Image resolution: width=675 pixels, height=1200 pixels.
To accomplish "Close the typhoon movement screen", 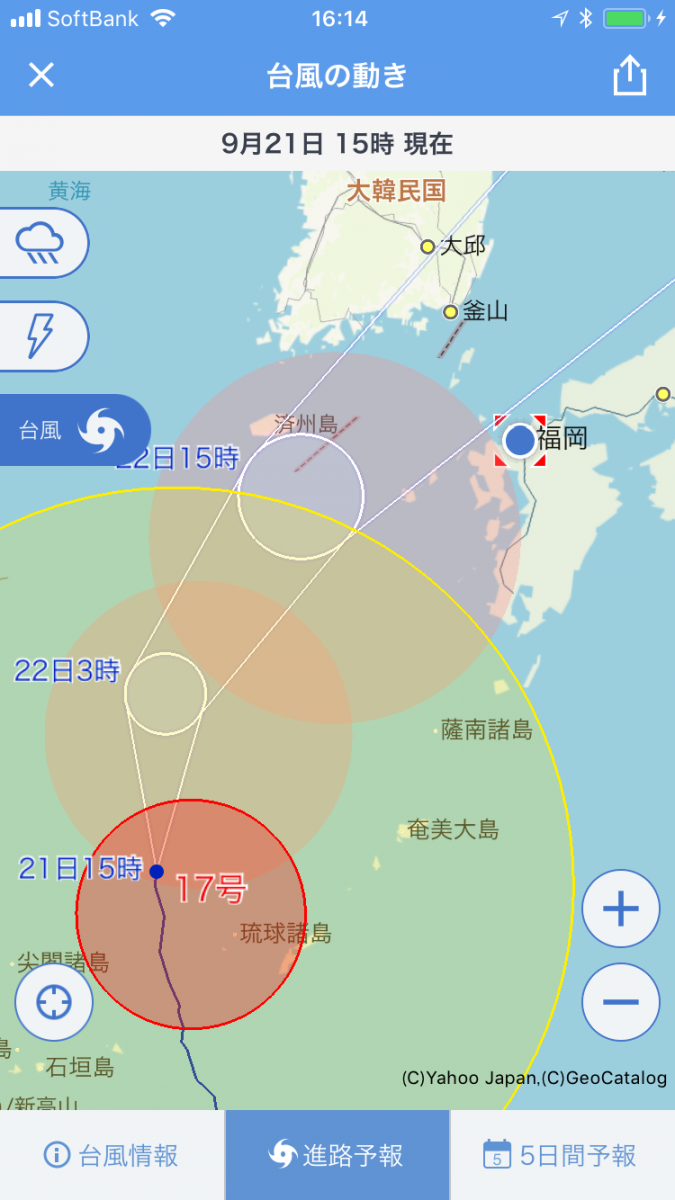I will tap(41, 75).
